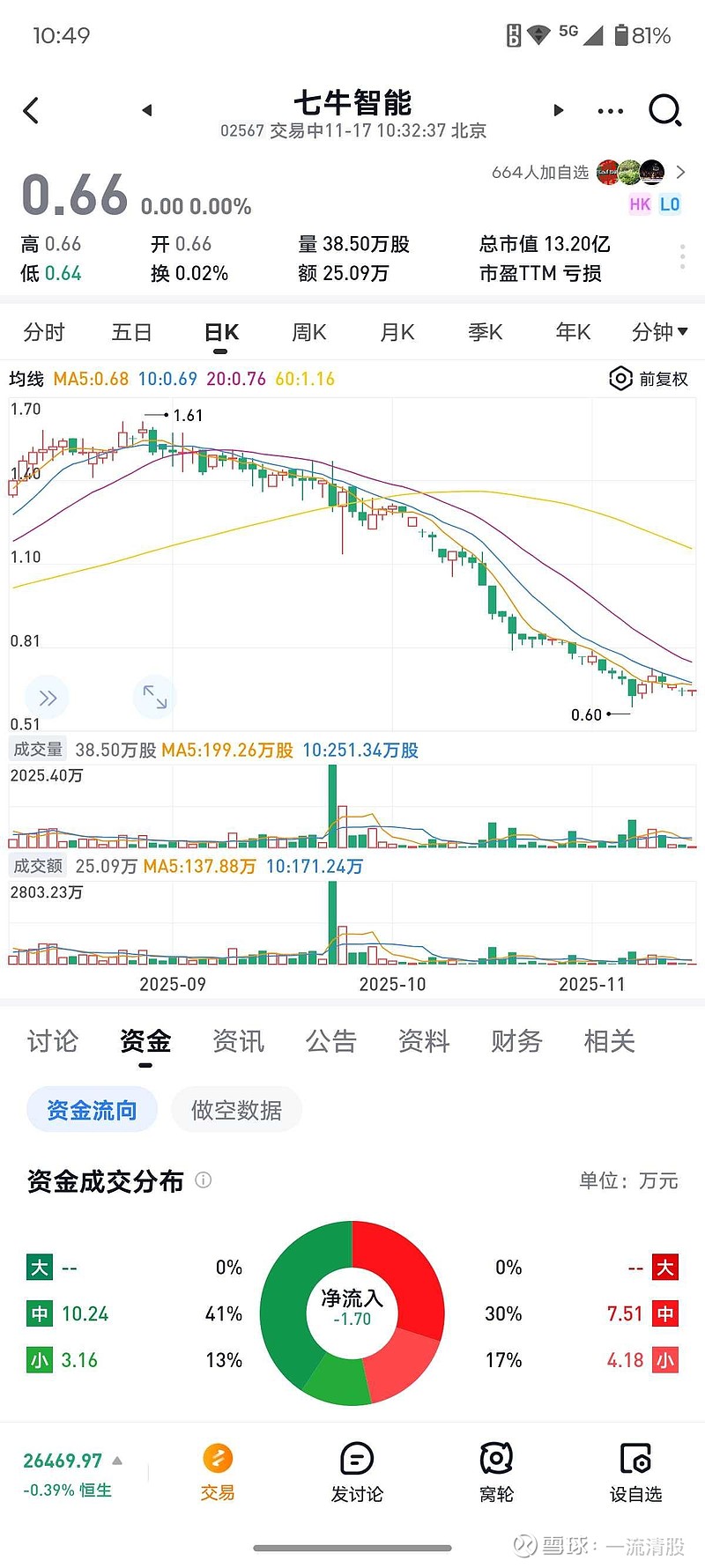Open the three-dot overflow menu
This screenshot has height=1568, width=705.
point(610,111)
